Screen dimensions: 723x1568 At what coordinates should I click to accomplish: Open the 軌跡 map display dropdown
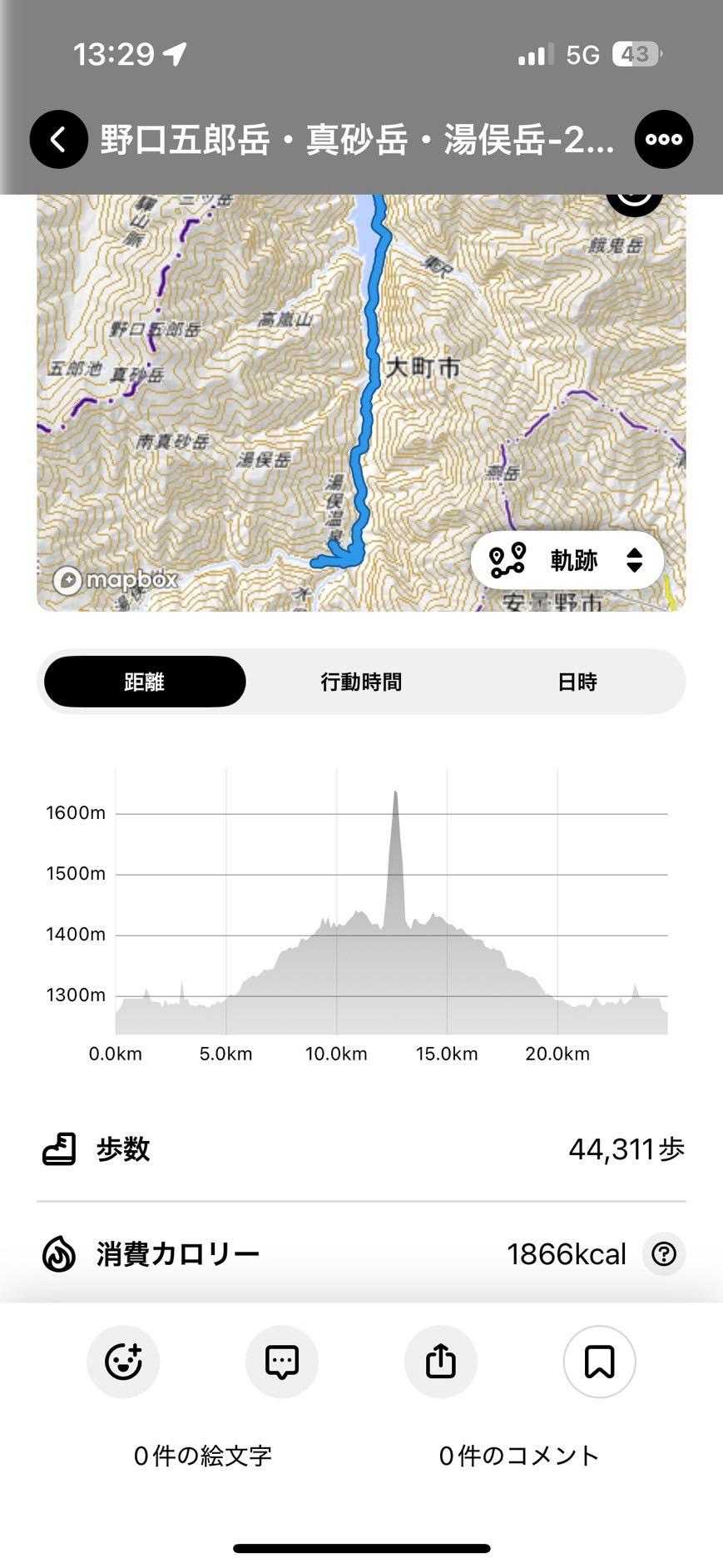pyautogui.click(x=567, y=560)
